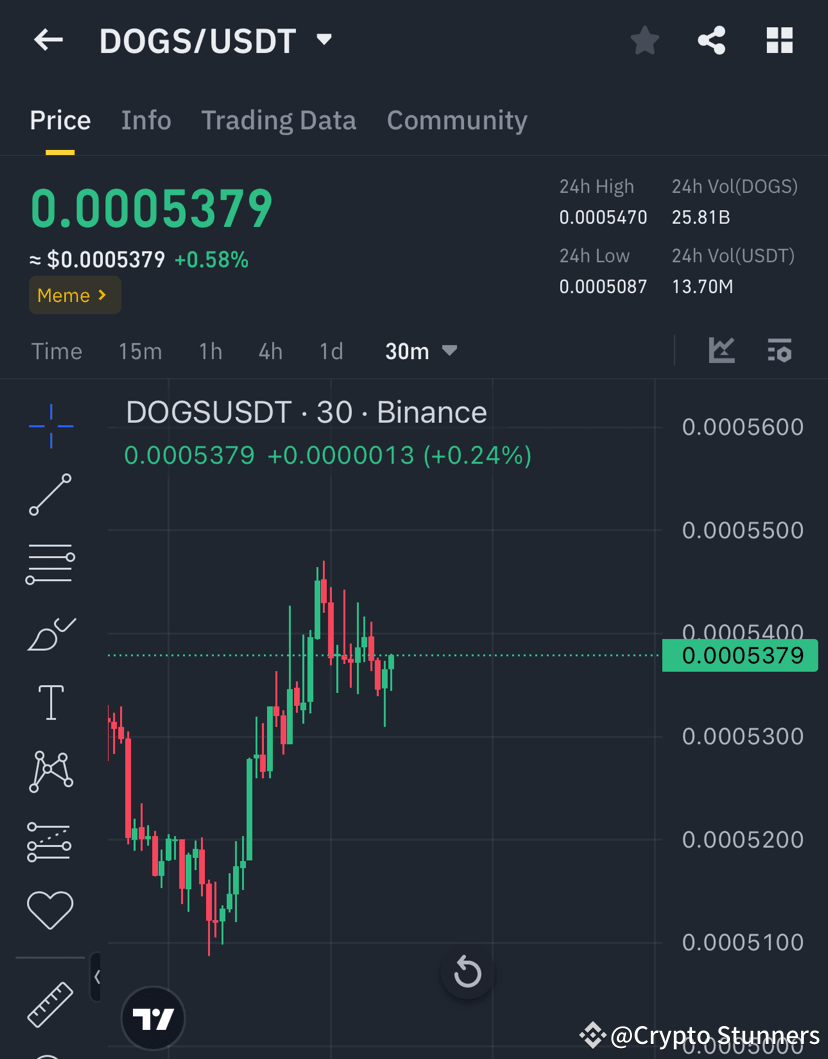This screenshot has width=828, height=1059.
Task: Open the chart type selector
Action: [x=720, y=350]
